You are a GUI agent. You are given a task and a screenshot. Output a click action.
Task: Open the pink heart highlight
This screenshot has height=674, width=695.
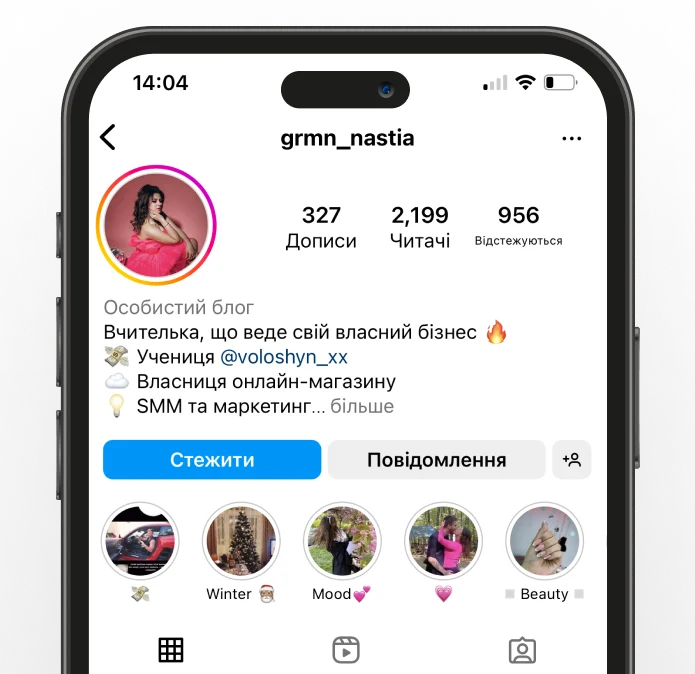tap(443, 542)
